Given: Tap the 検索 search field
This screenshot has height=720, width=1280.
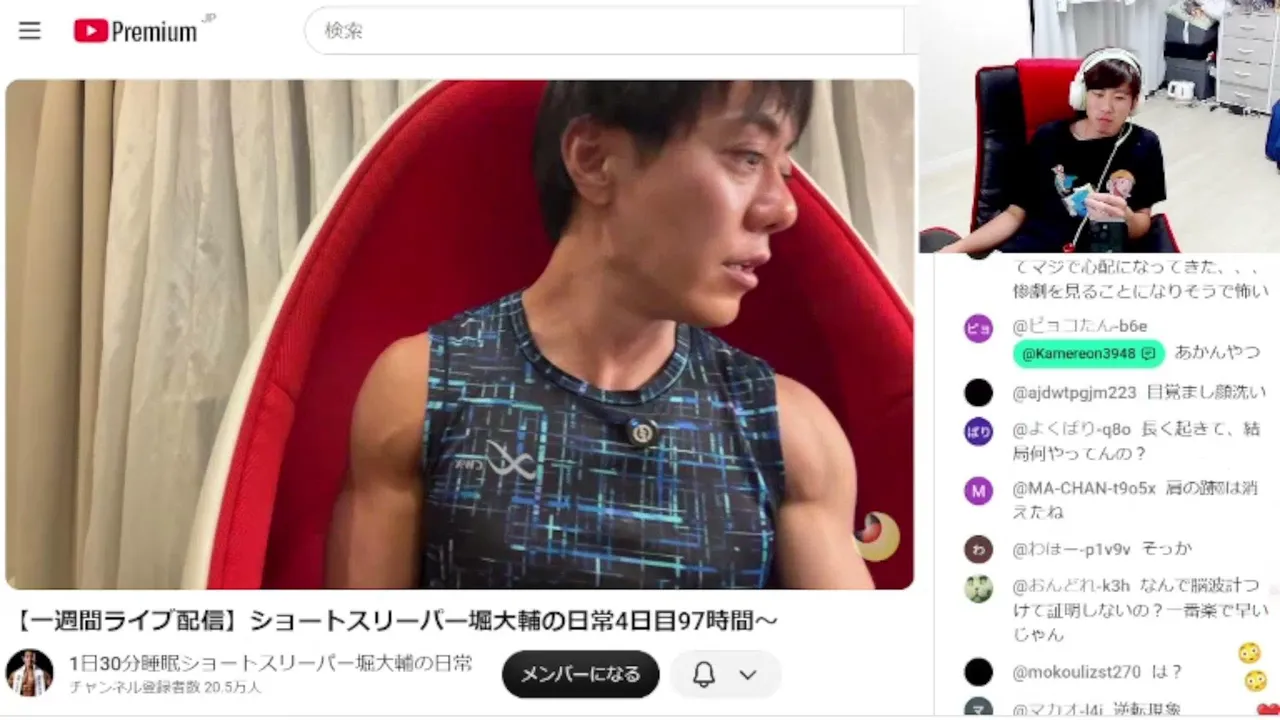Looking at the screenshot, I should click(605, 31).
